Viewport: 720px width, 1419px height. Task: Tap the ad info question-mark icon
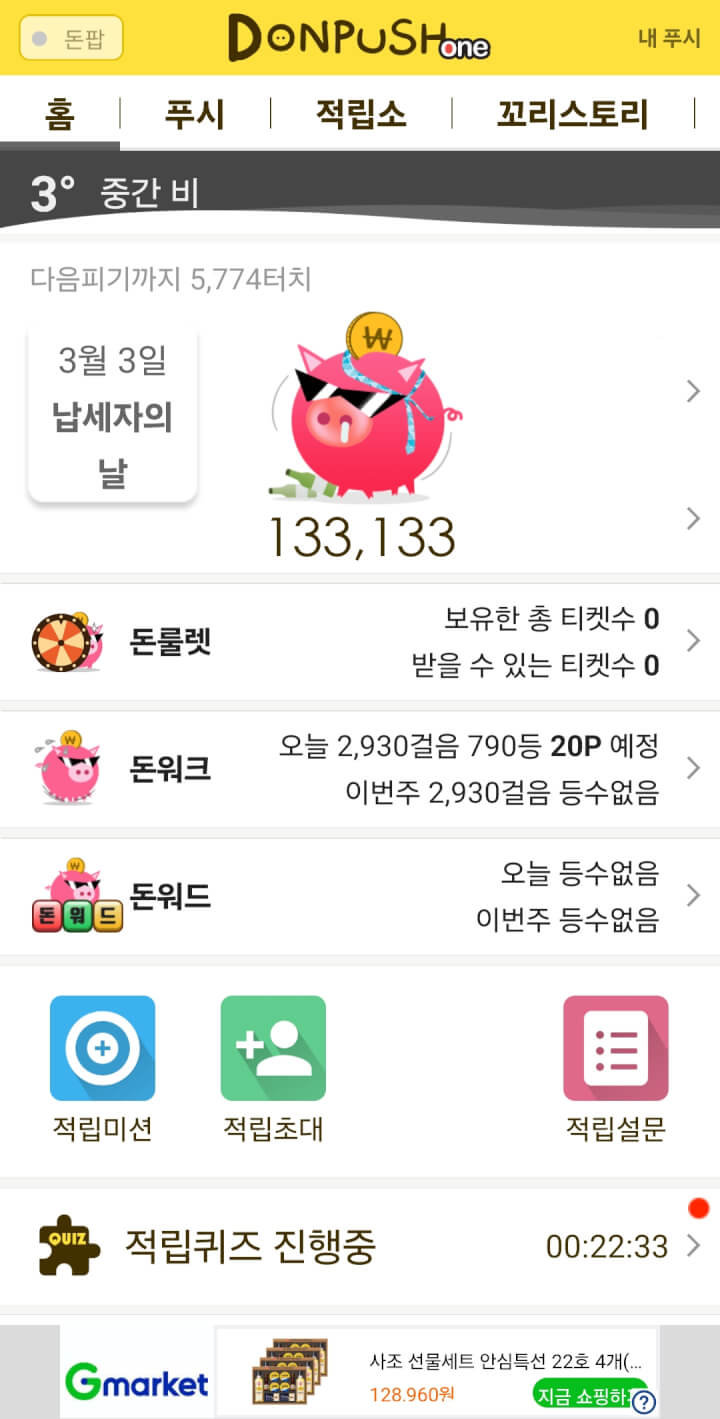click(x=643, y=1403)
